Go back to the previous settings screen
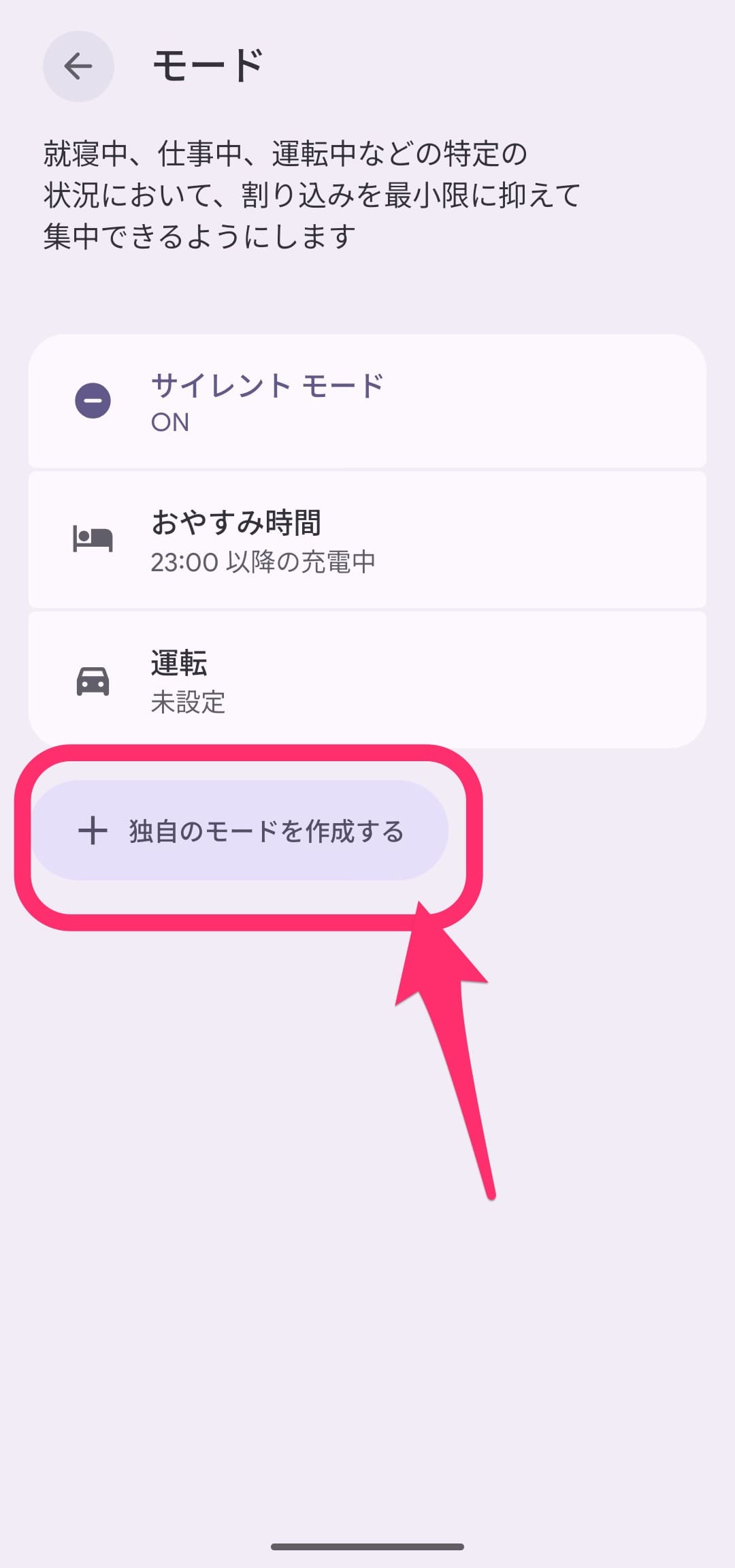 [78, 66]
